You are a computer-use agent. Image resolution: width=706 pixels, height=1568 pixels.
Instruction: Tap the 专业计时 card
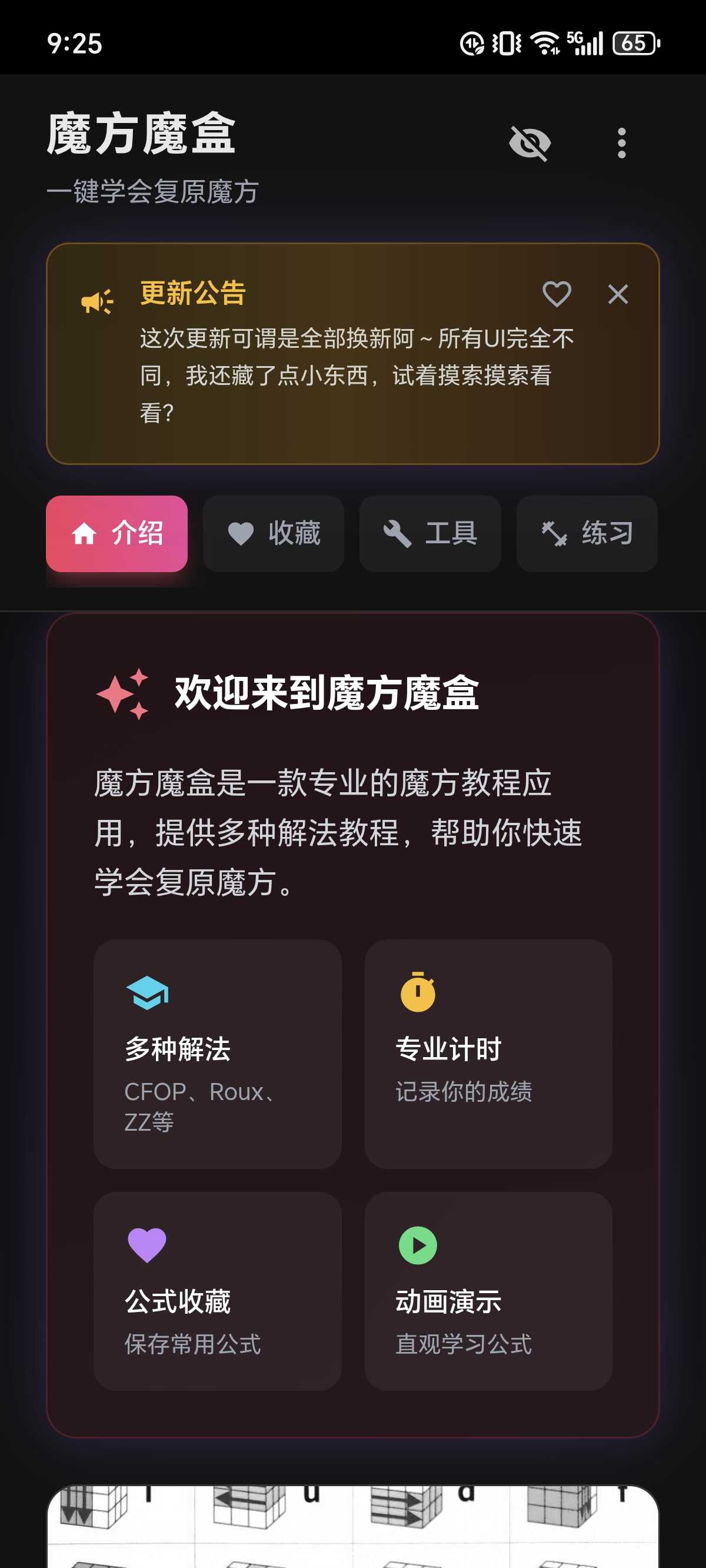(x=488, y=1054)
